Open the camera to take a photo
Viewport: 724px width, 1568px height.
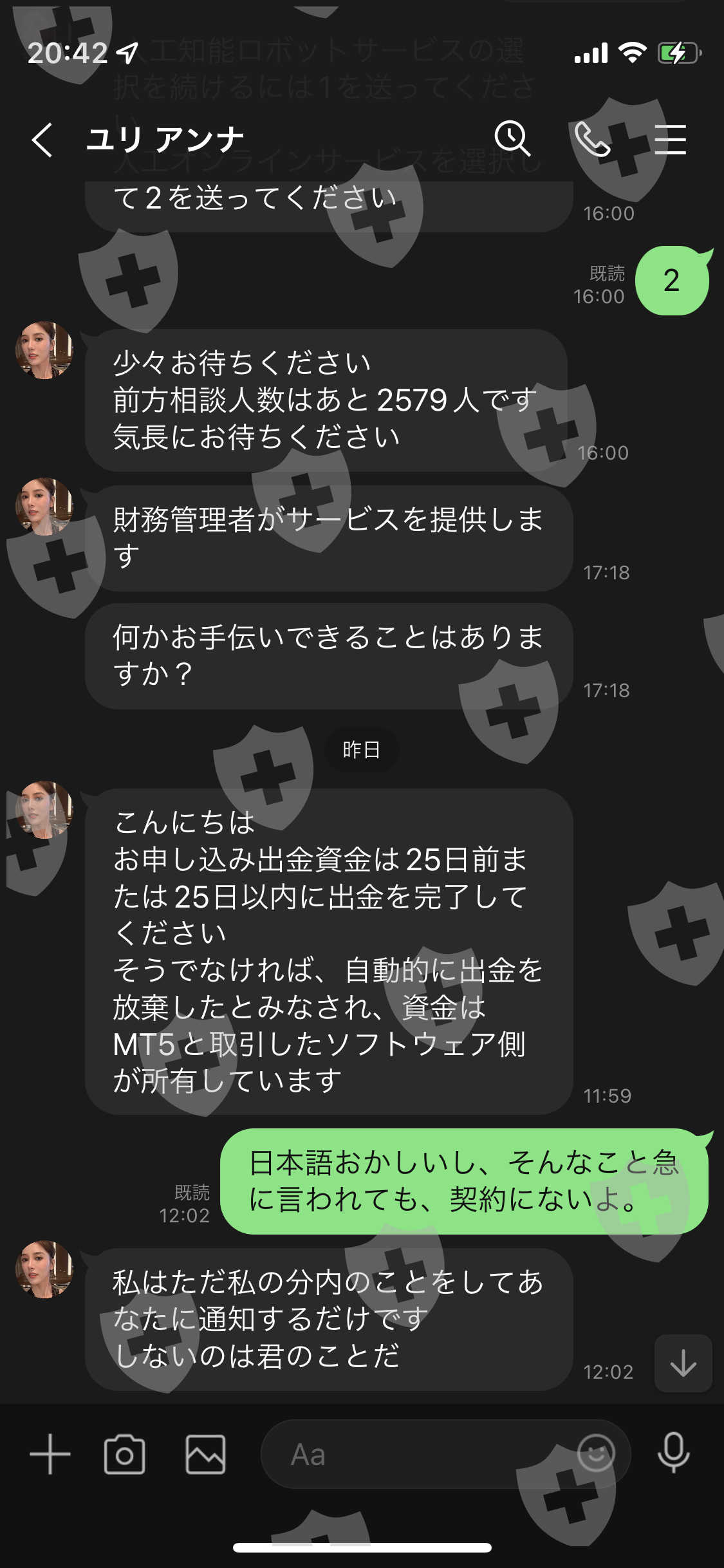(x=124, y=1454)
